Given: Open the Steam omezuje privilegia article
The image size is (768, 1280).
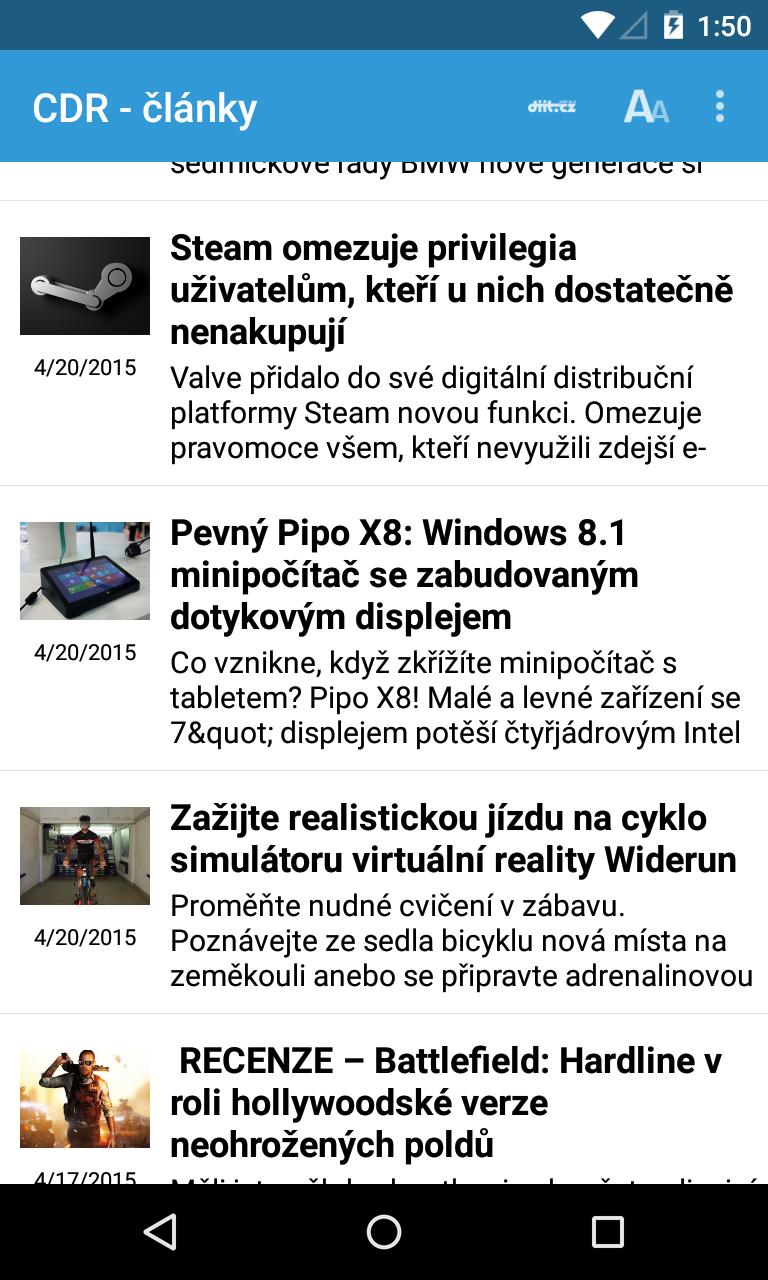Looking at the screenshot, I should (452, 290).
